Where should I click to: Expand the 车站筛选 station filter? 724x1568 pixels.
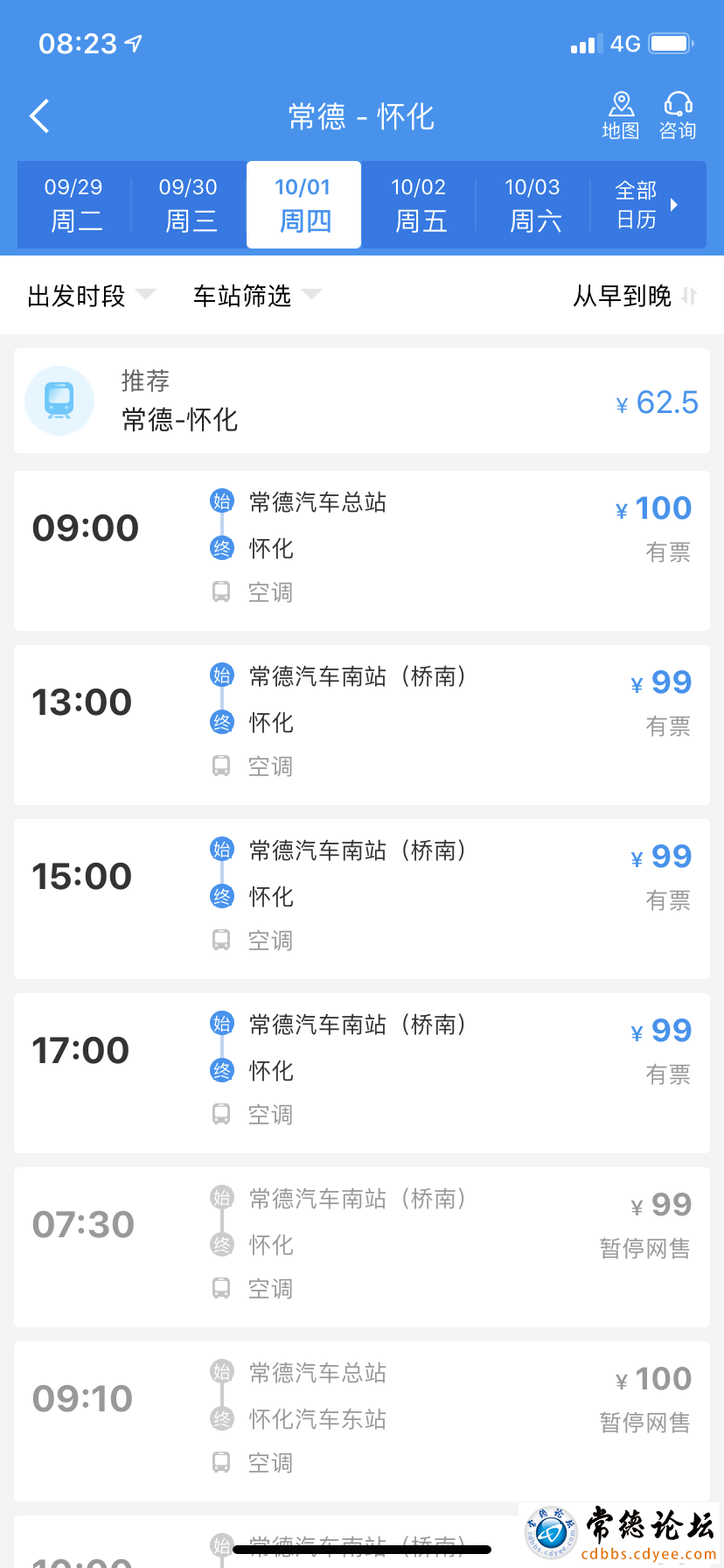(257, 296)
